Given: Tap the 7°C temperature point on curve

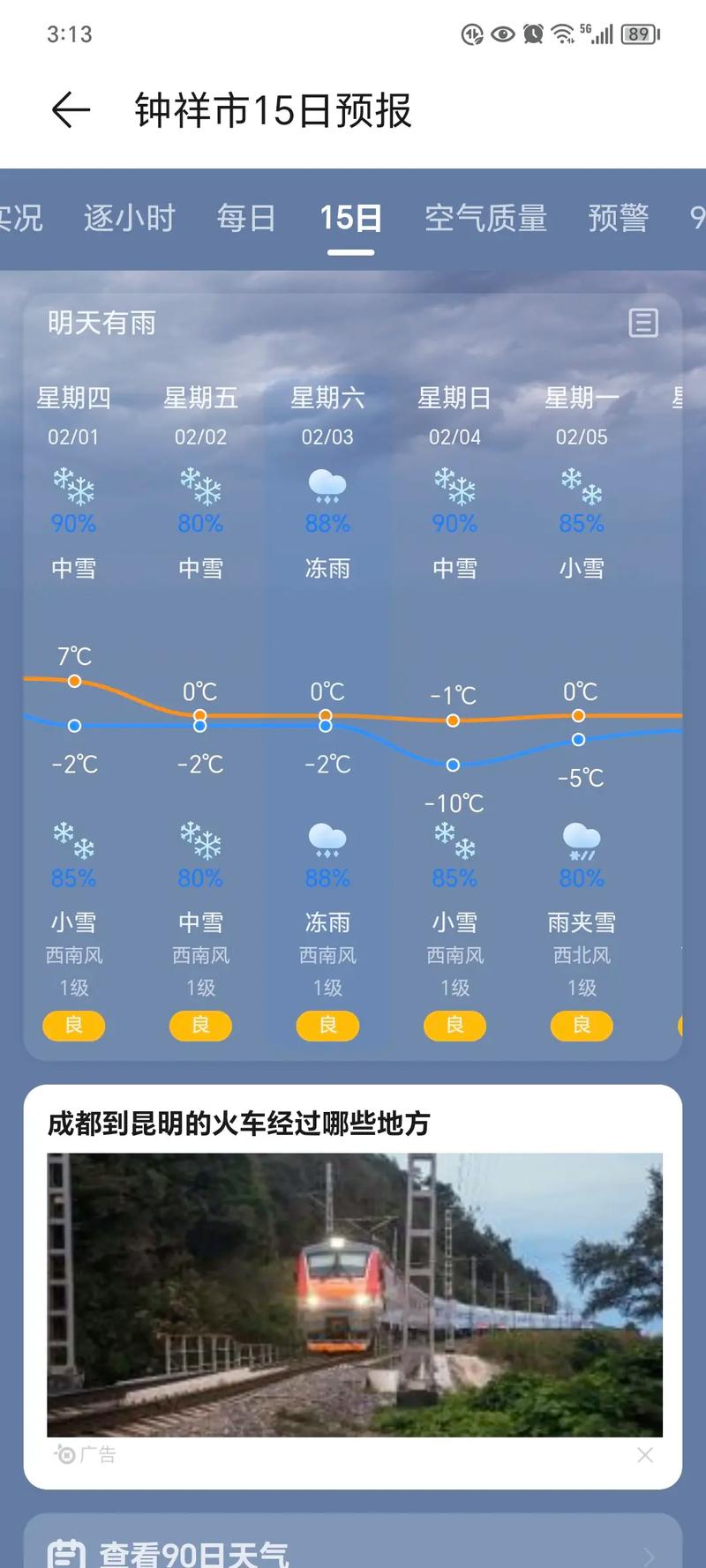Looking at the screenshot, I should 73,679.
